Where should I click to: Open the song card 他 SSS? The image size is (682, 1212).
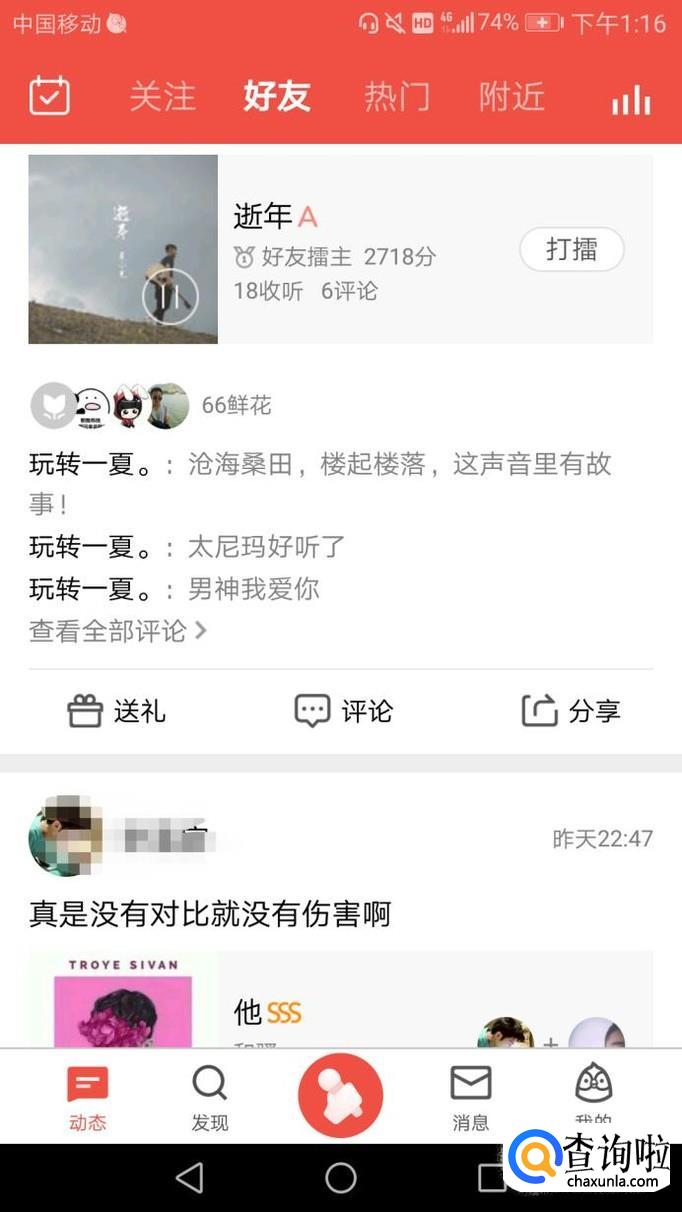(340, 1010)
